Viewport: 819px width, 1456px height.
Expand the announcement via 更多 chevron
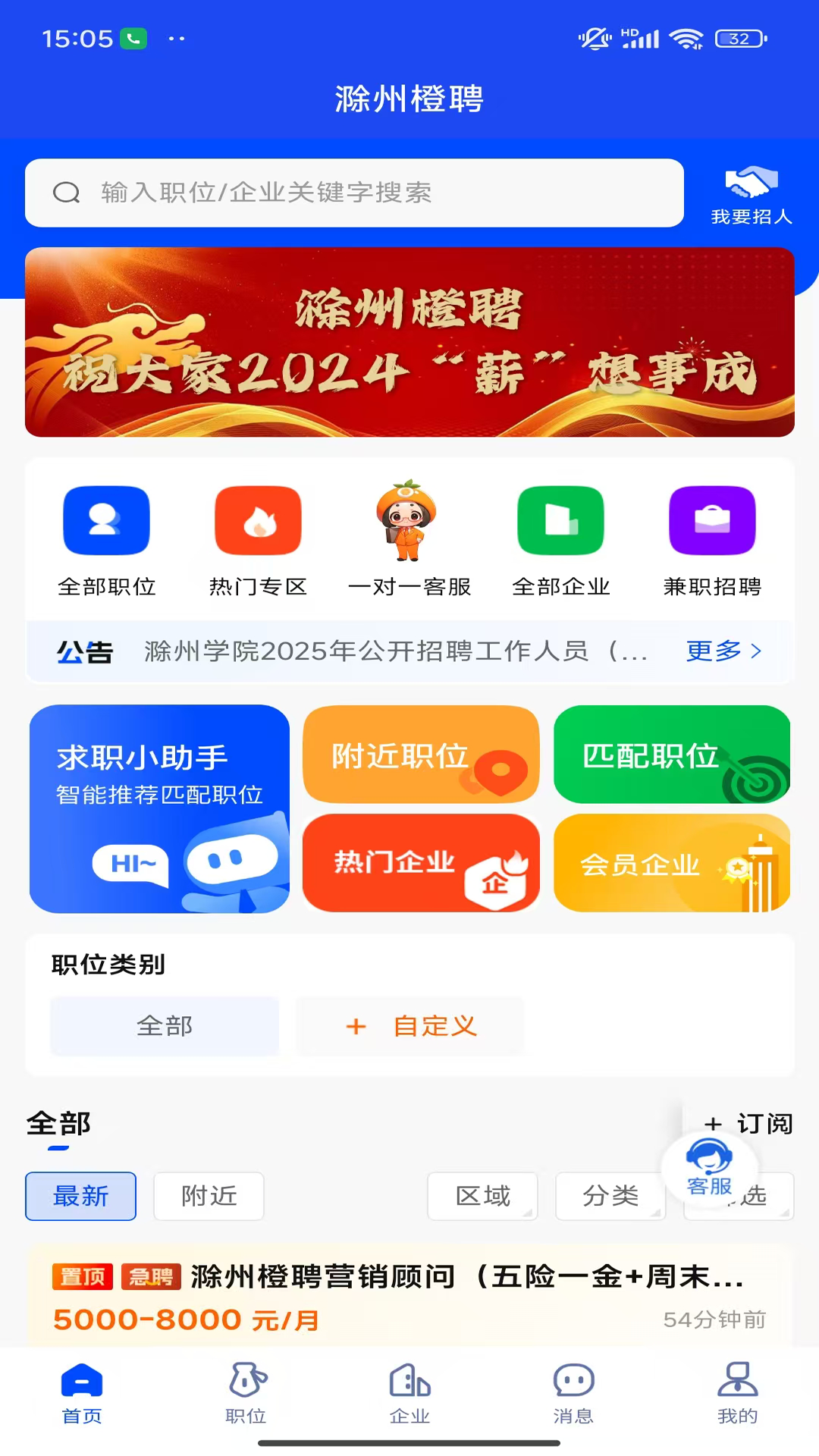[724, 651]
